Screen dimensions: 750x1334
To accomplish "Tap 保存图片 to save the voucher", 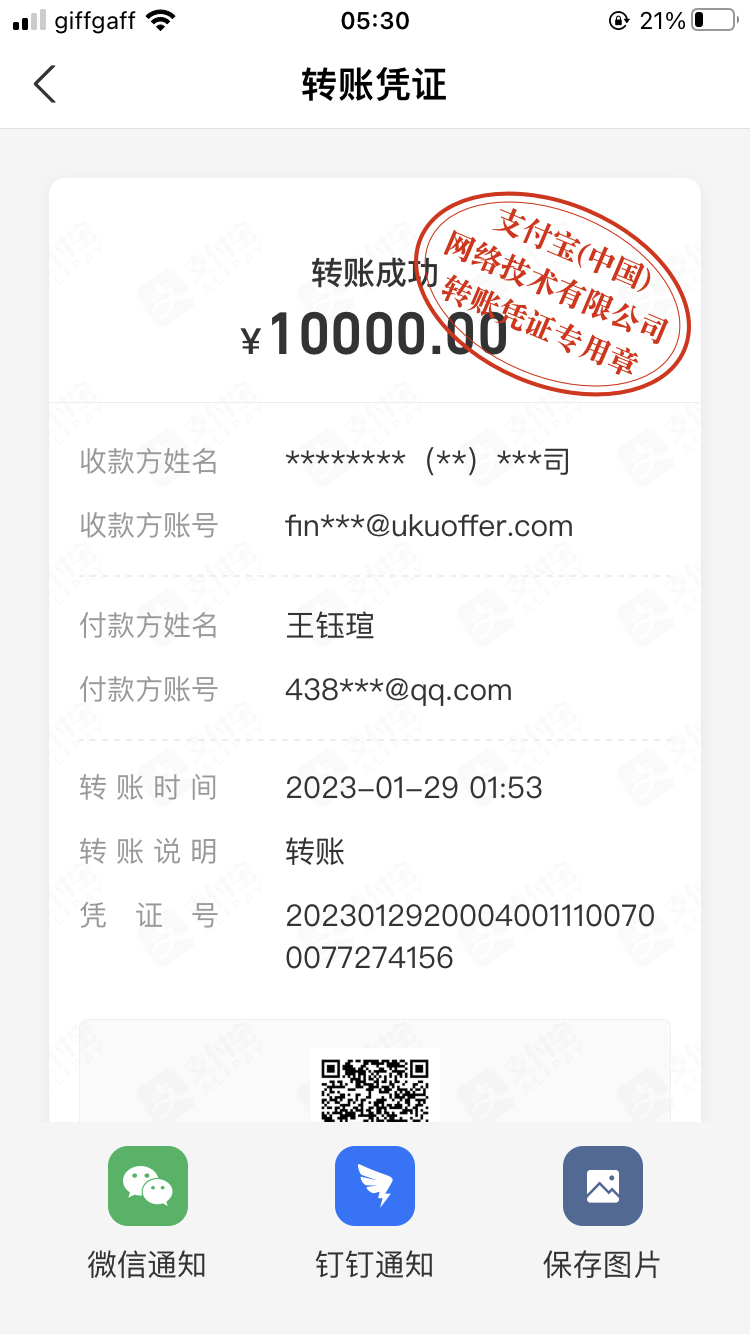I will tap(602, 1186).
